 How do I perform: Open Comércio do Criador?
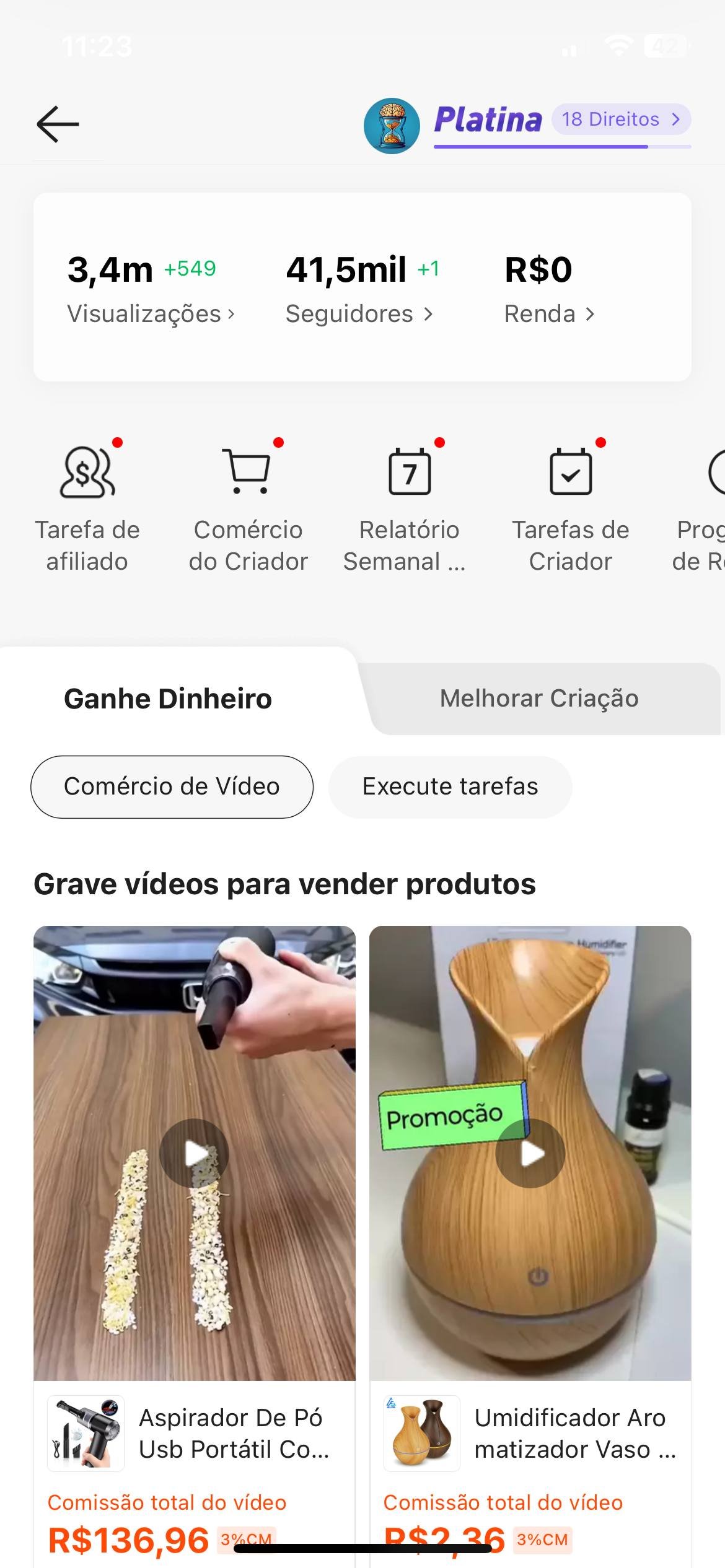[248, 505]
